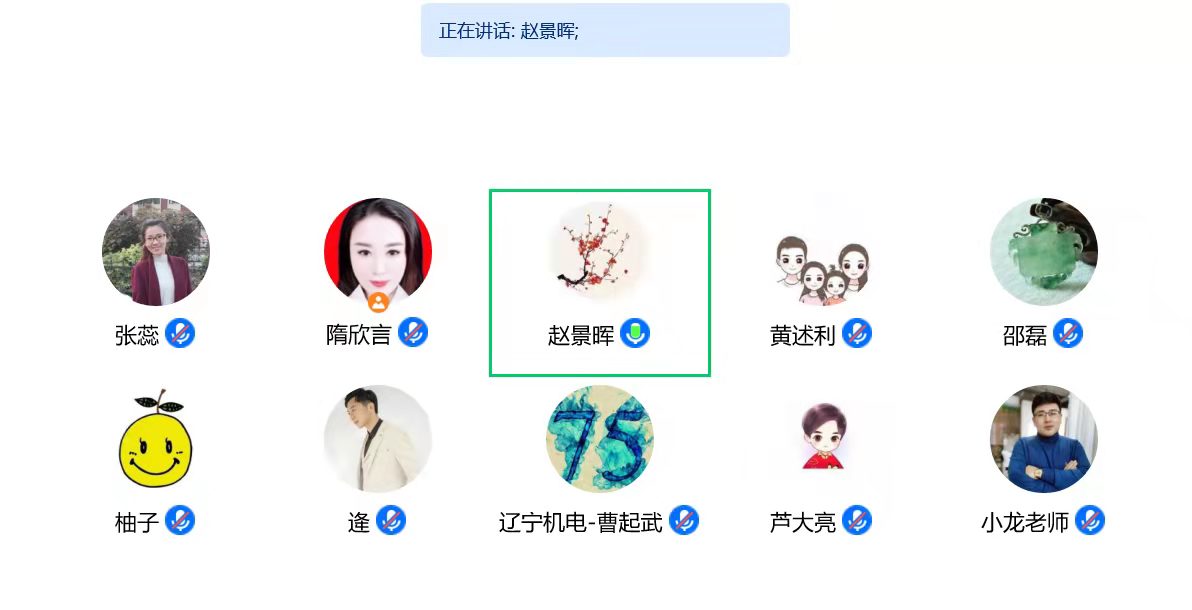Tap the muted mic icon beside 张蕊
The height and width of the screenshot is (610, 1192).
180,333
